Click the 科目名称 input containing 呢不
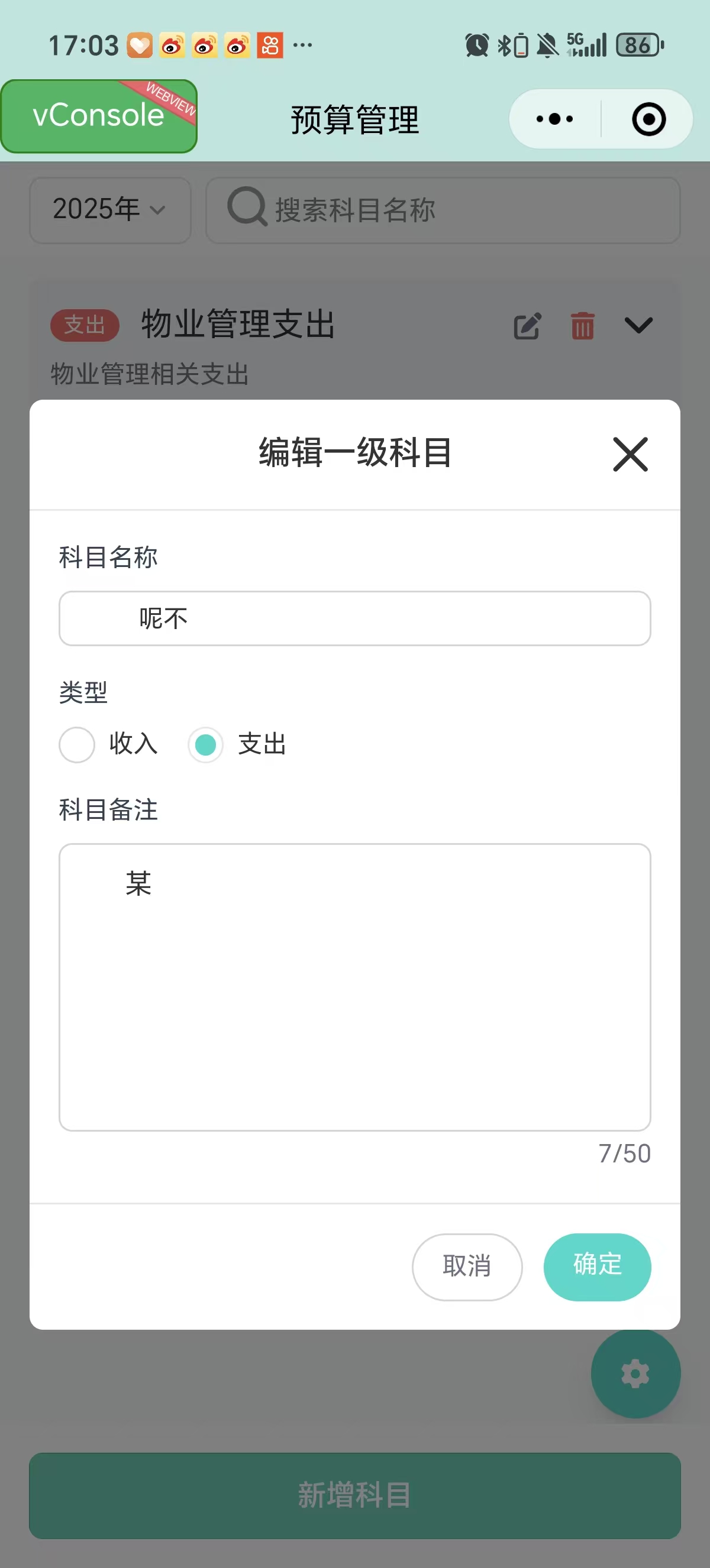 (354, 618)
